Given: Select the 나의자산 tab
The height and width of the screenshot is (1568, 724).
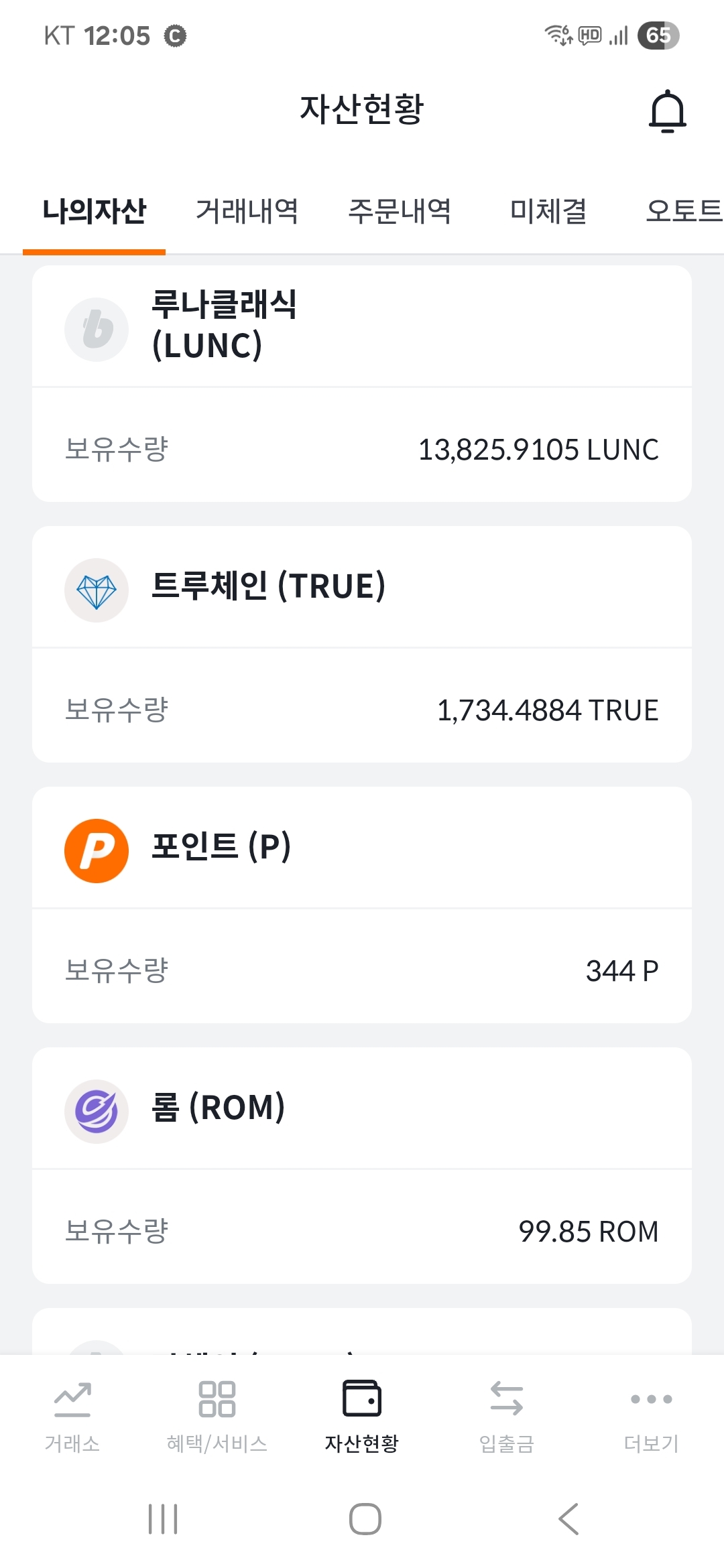Looking at the screenshot, I should (x=94, y=212).
